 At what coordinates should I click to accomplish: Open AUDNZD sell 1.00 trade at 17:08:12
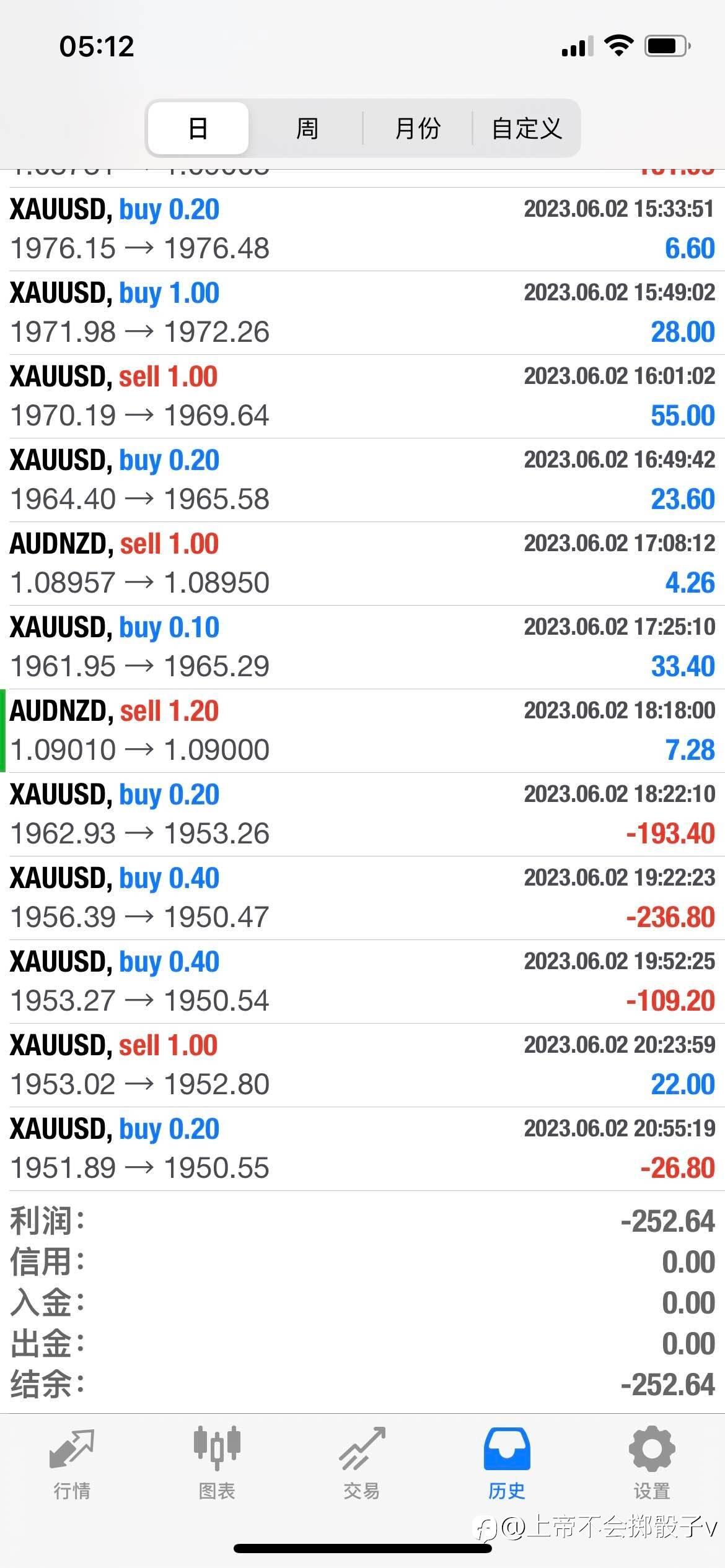point(362,564)
